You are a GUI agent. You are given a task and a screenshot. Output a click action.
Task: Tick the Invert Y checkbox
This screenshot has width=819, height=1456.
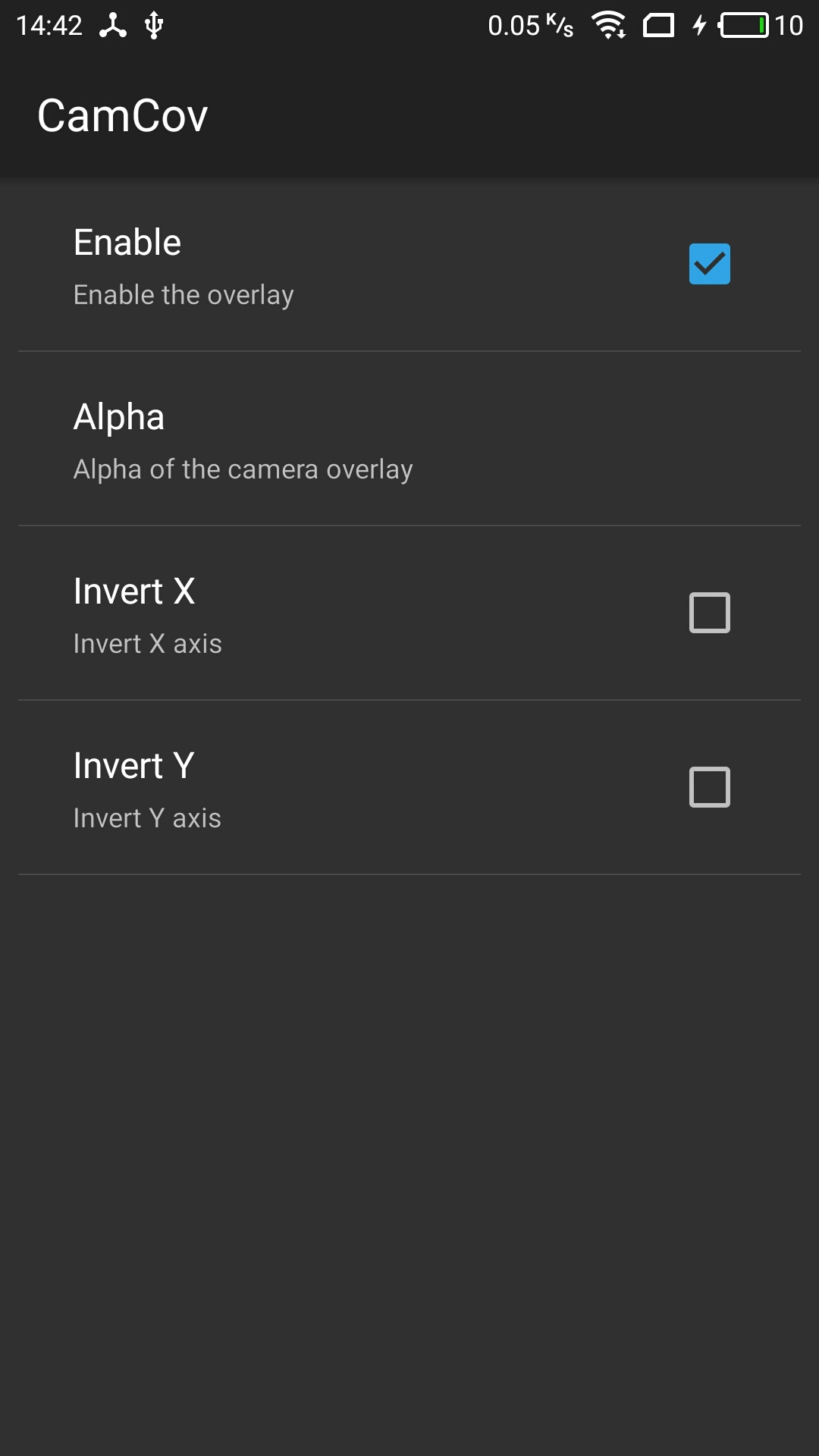[x=709, y=787]
